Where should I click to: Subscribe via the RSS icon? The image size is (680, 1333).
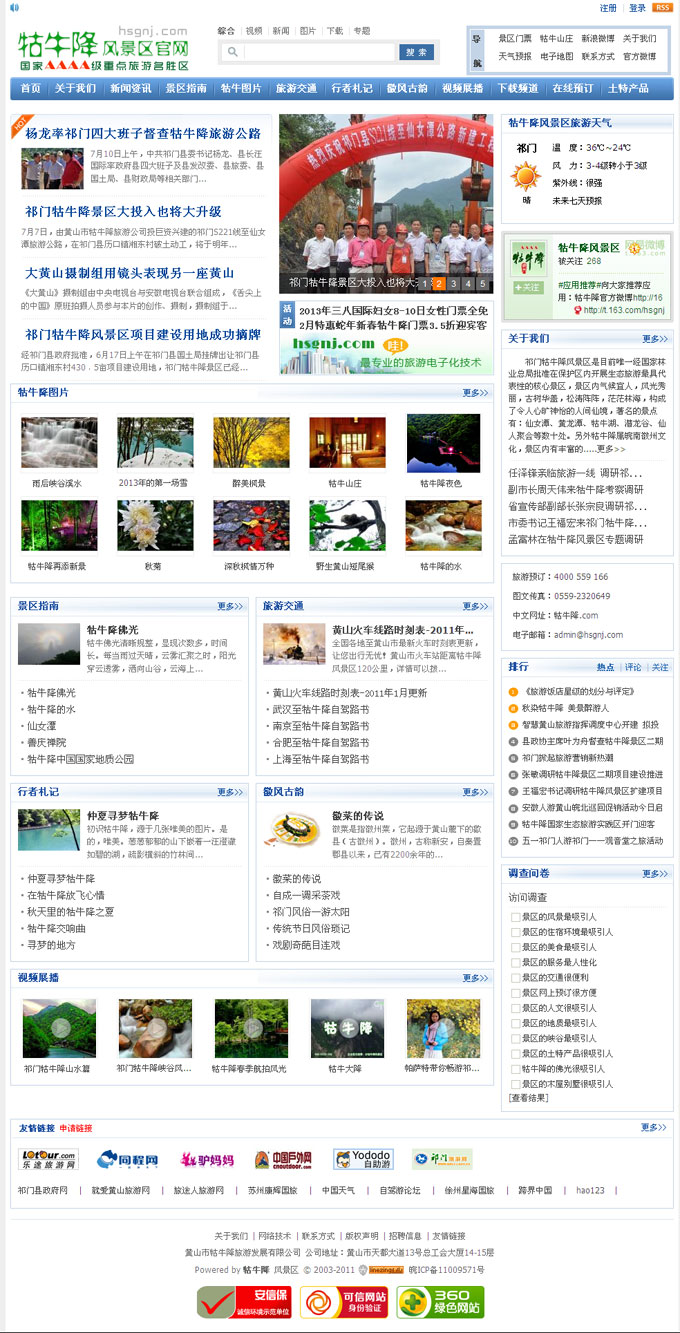click(x=662, y=8)
